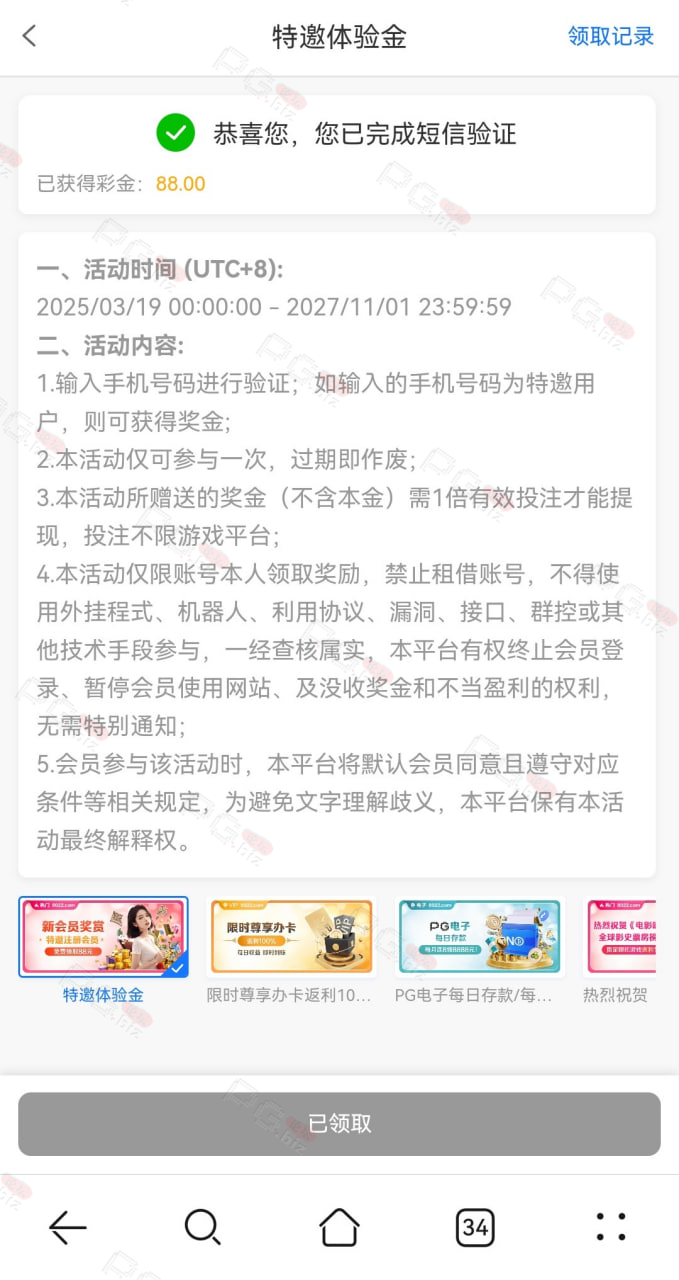
Task: Open the browser four-dot menu
Action: (x=611, y=1227)
